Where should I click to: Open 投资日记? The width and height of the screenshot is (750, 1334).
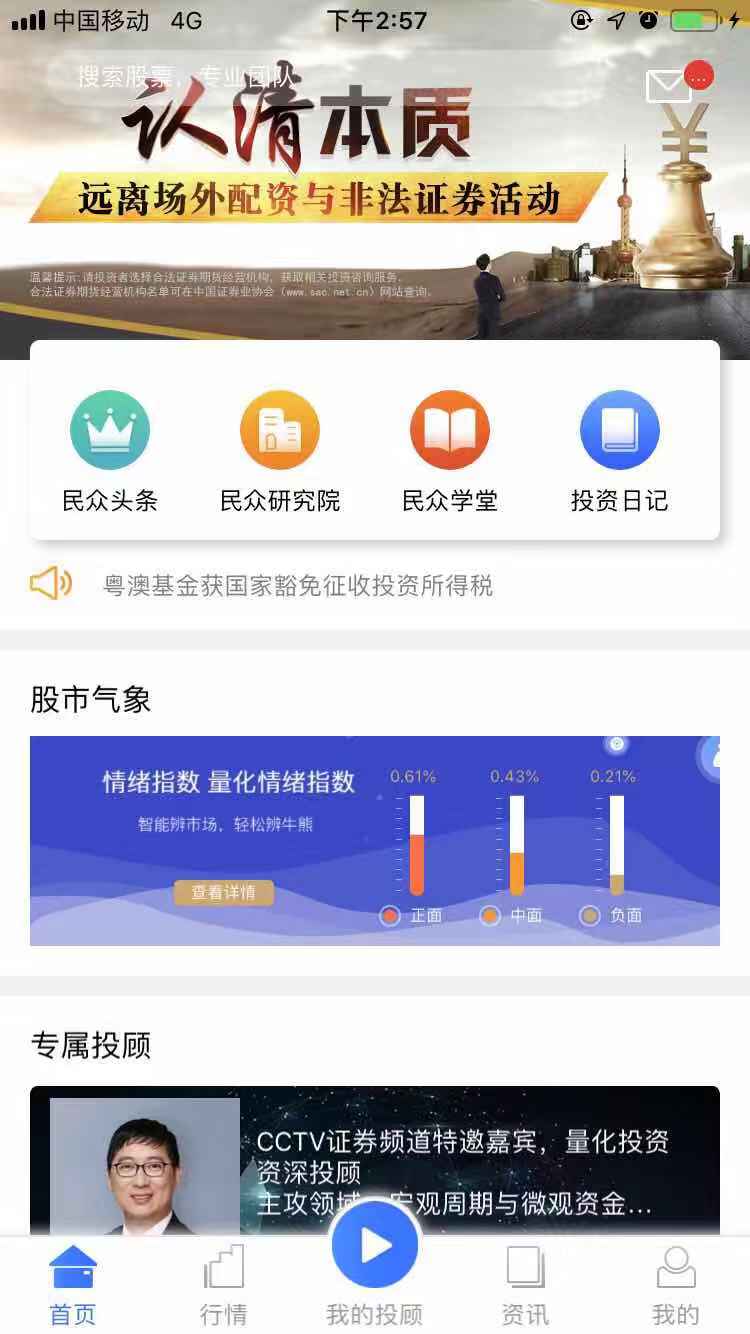pyautogui.click(x=619, y=450)
